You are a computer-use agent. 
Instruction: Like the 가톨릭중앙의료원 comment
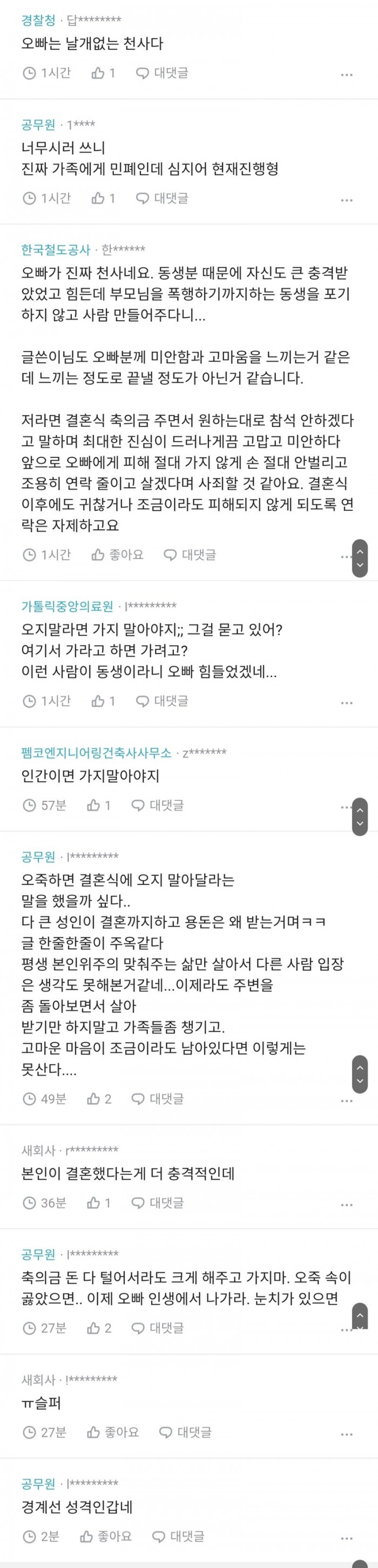[x=102, y=701]
